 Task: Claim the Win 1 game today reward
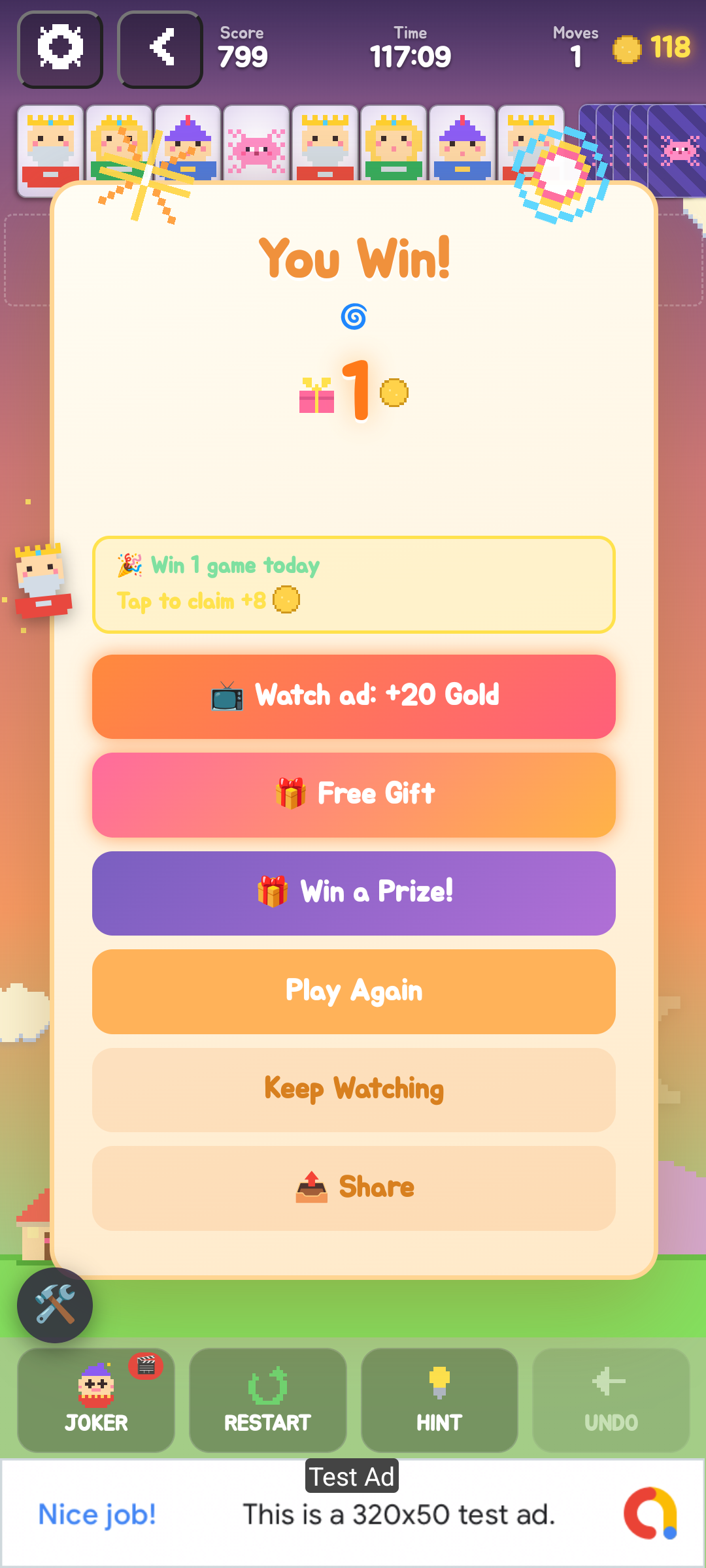354,585
